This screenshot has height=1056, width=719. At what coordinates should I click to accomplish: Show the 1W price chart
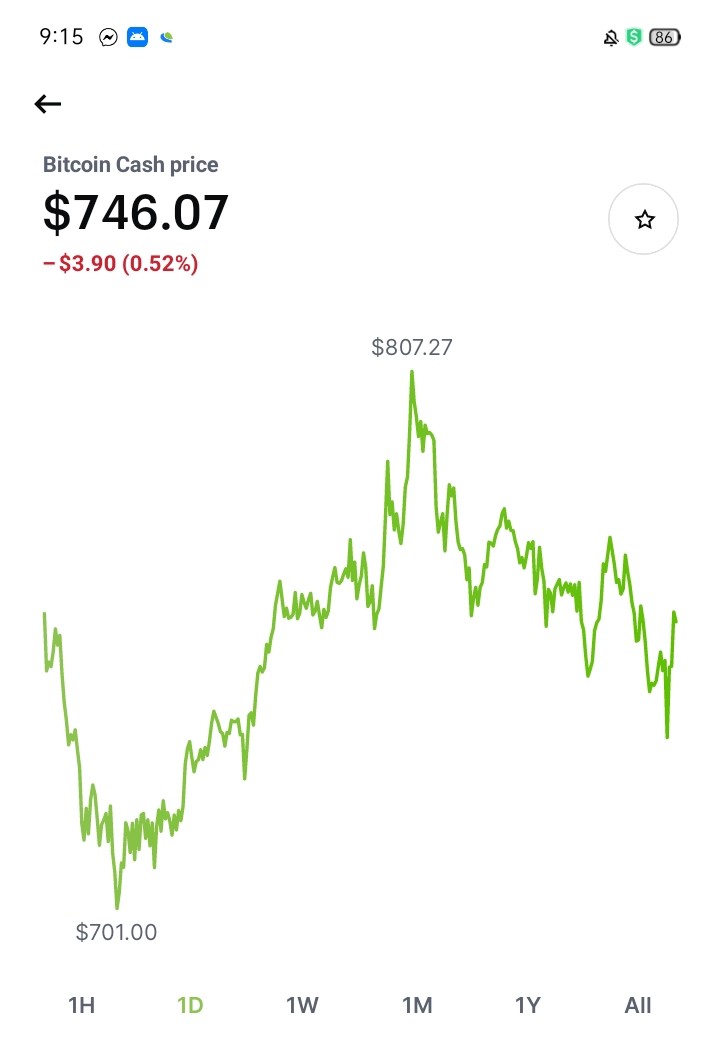[302, 1005]
